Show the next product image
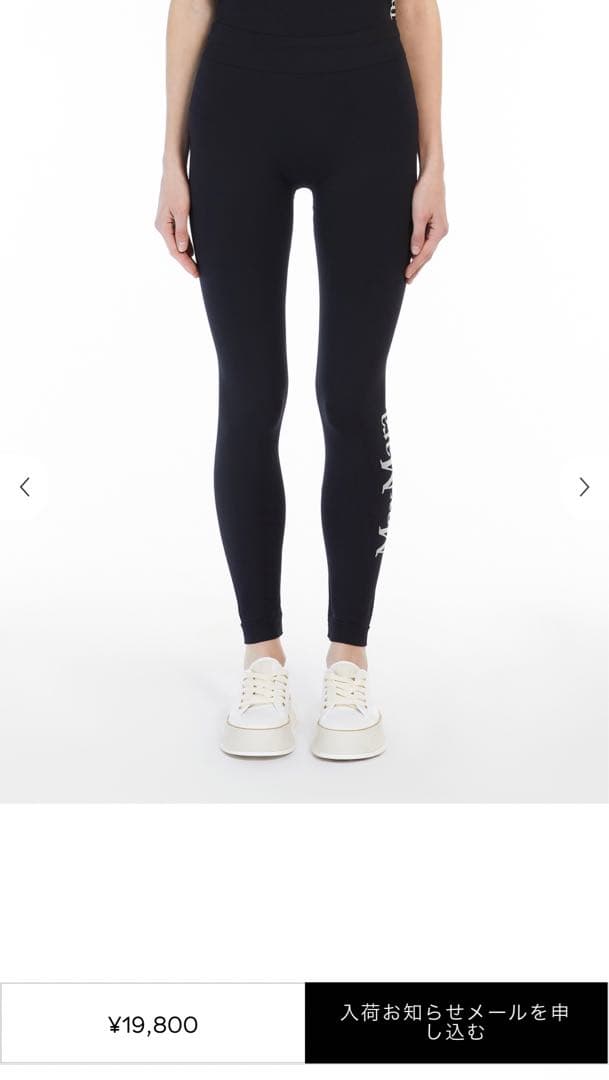The width and height of the screenshot is (609, 1080). (584, 487)
